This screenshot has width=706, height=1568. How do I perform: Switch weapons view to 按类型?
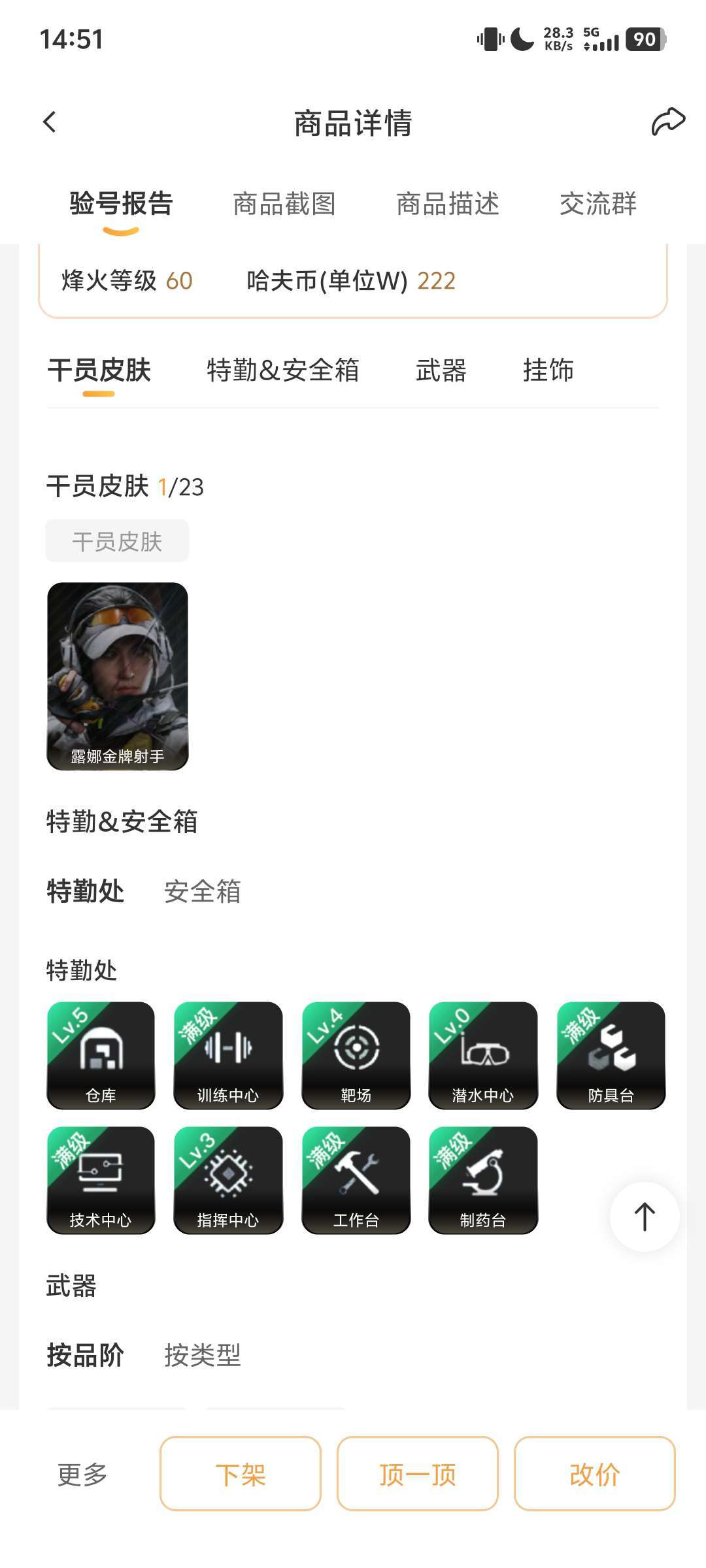pyautogui.click(x=203, y=1356)
